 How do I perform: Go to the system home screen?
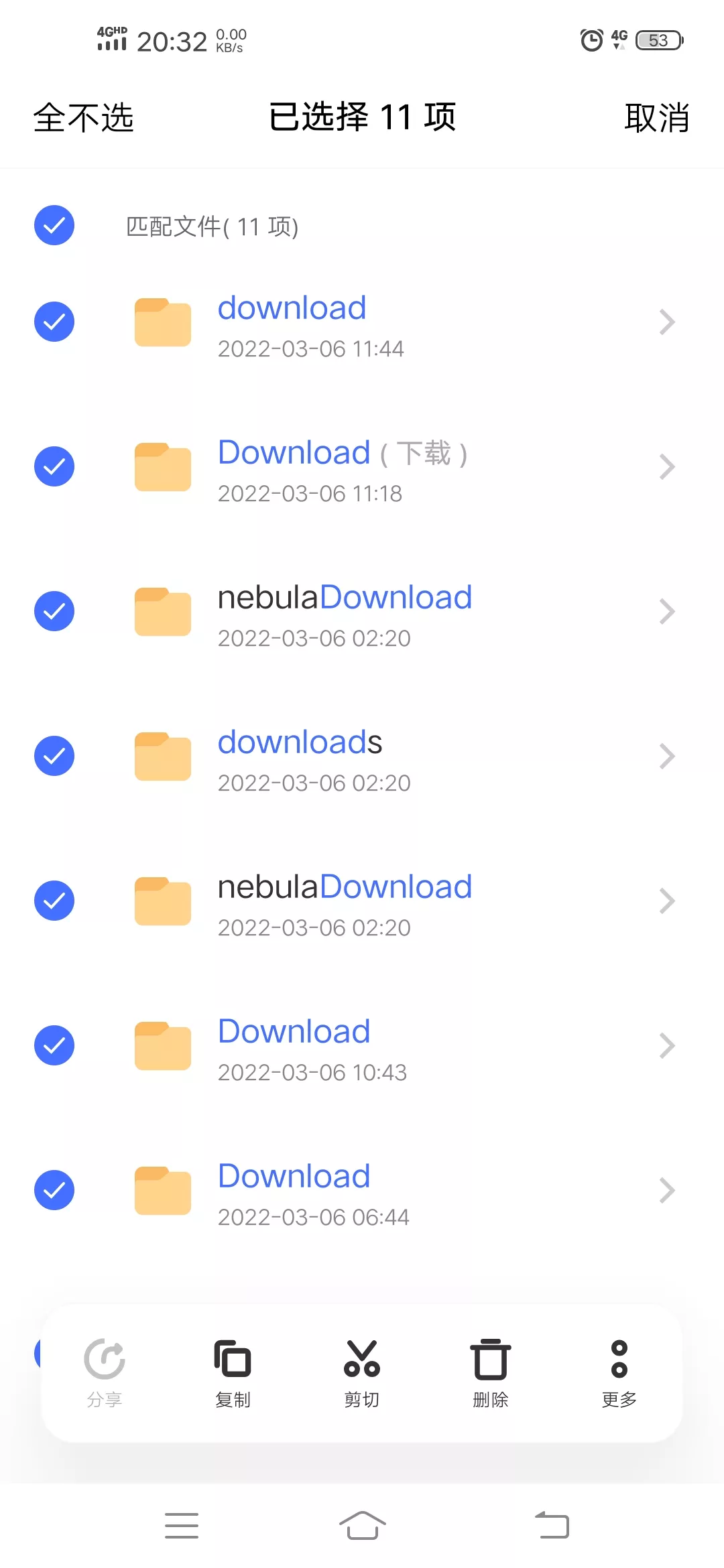(362, 1526)
